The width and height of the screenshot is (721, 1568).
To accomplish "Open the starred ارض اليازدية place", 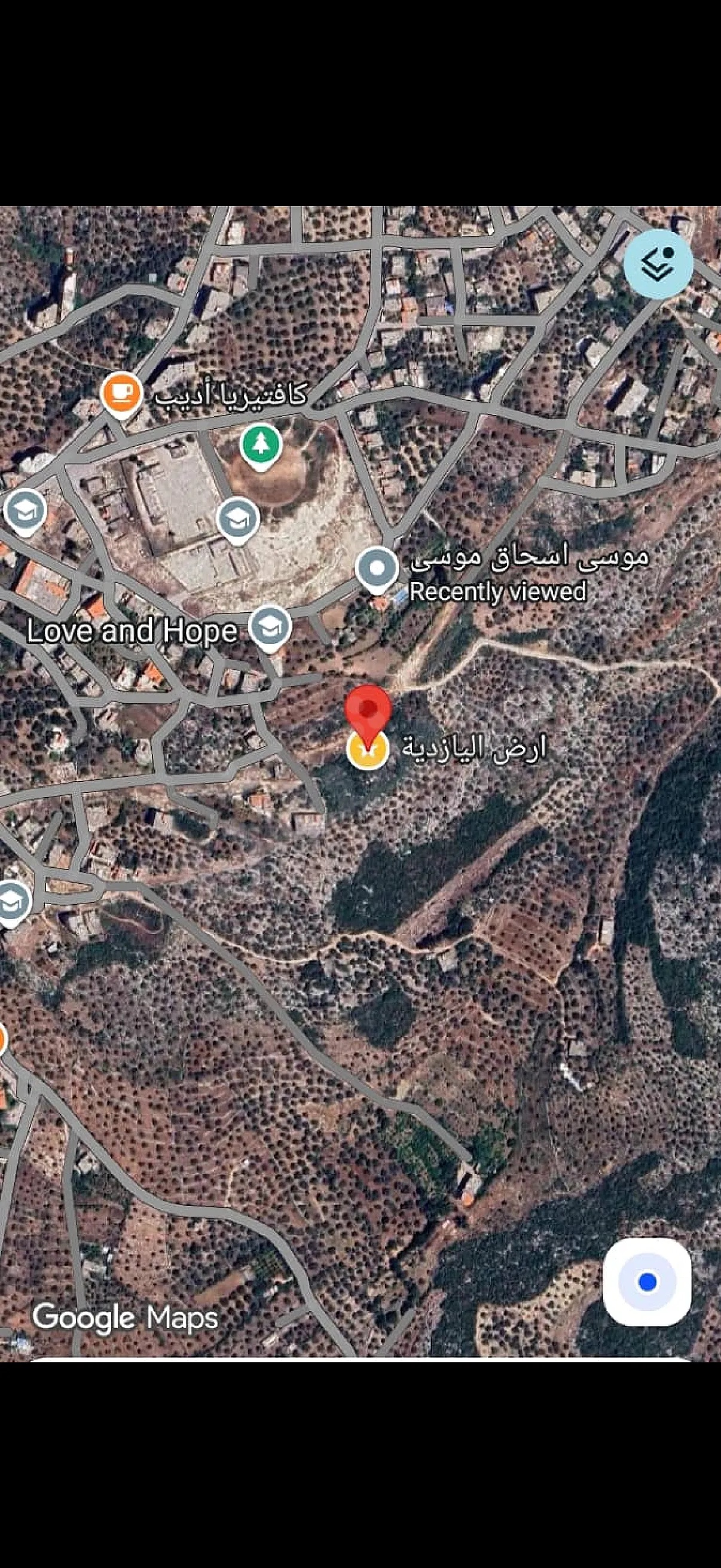I will (368, 751).
